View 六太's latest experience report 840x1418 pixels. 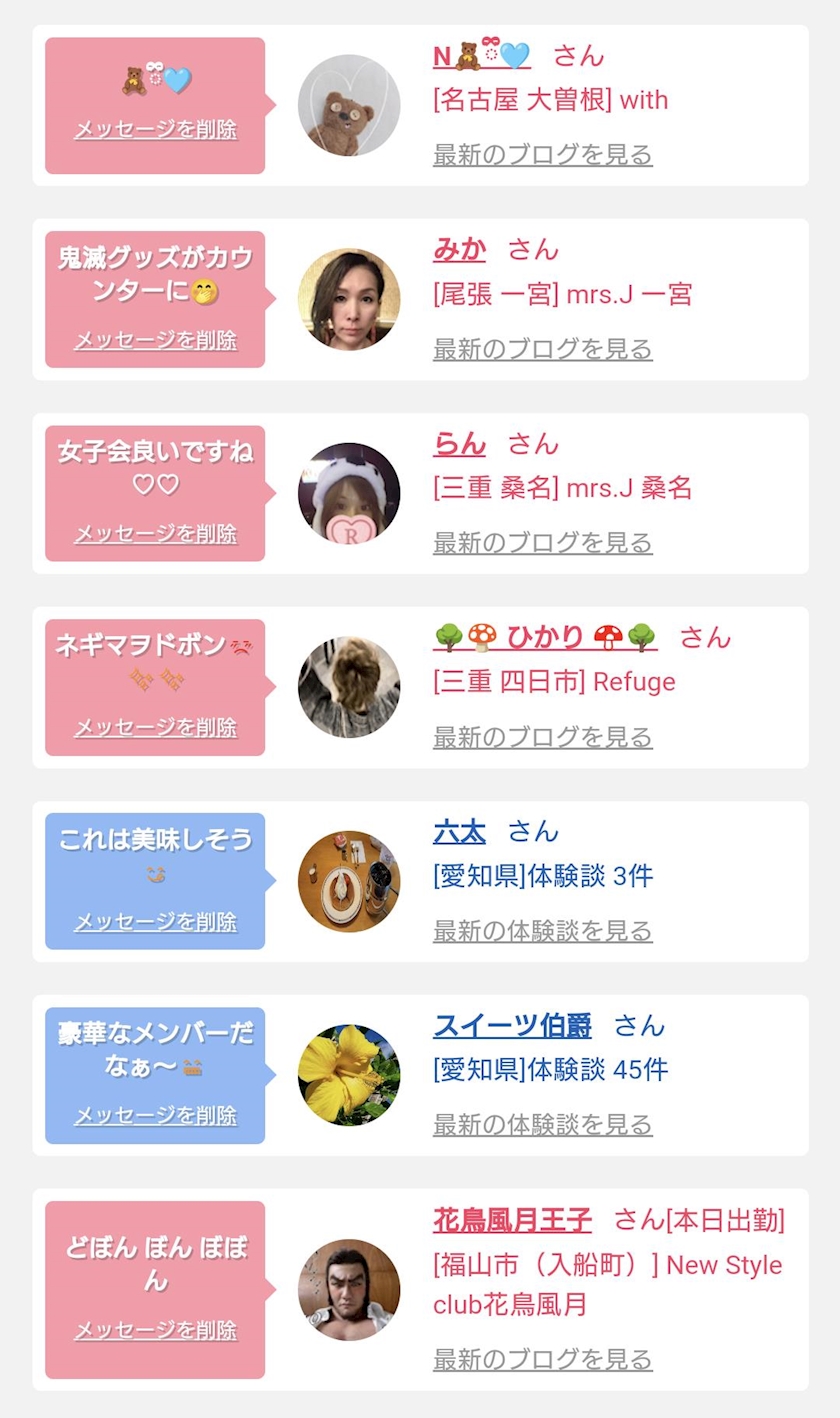click(x=542, y=931)
